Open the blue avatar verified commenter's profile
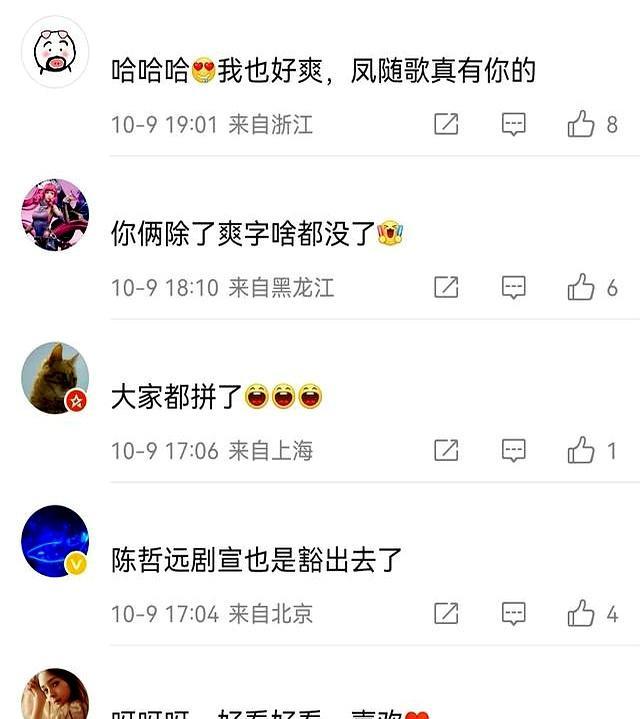This screenshot has height=719, width=640. tap(55, 541)
